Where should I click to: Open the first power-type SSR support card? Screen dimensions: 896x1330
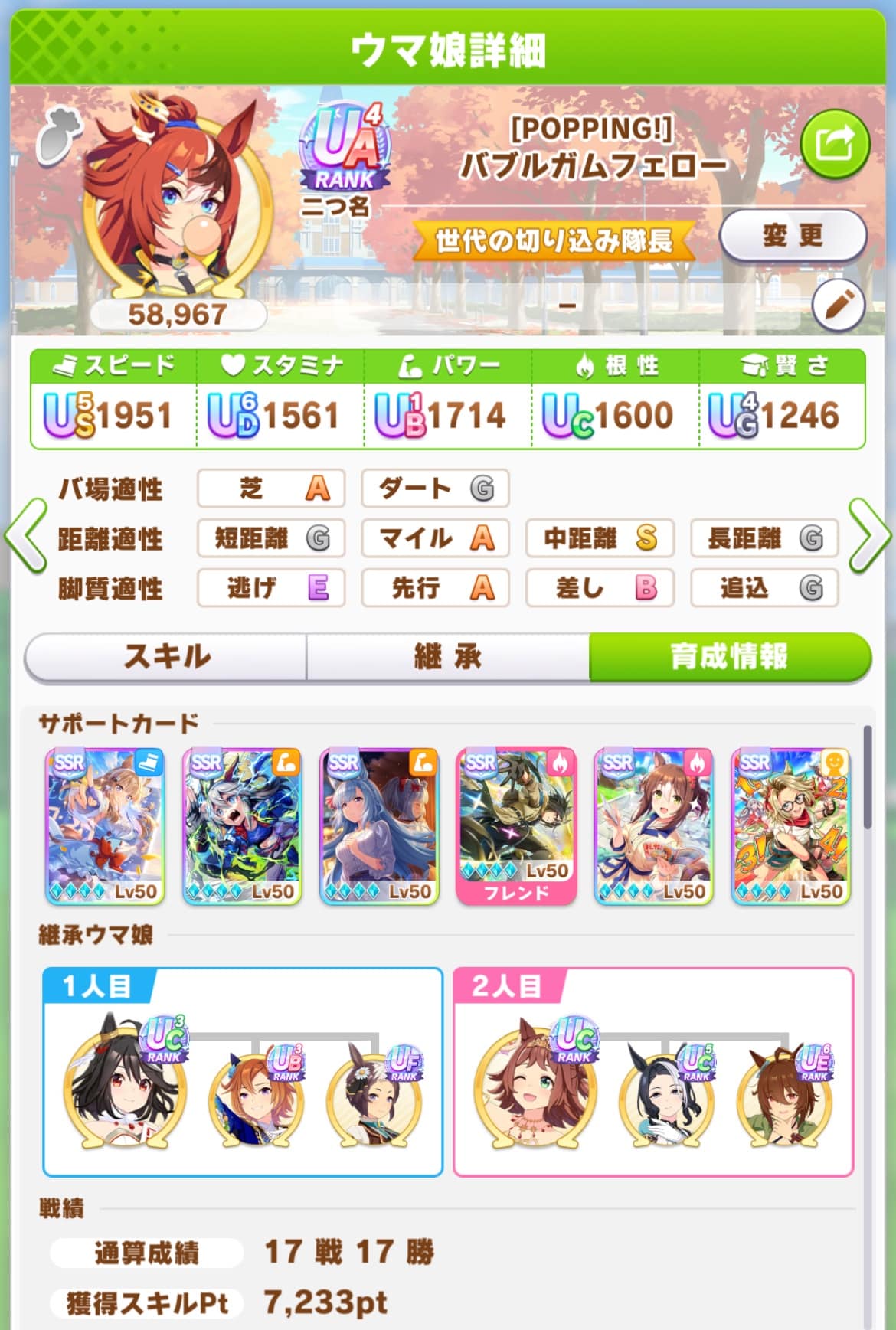pyautogui.click(x=242, y=825)
